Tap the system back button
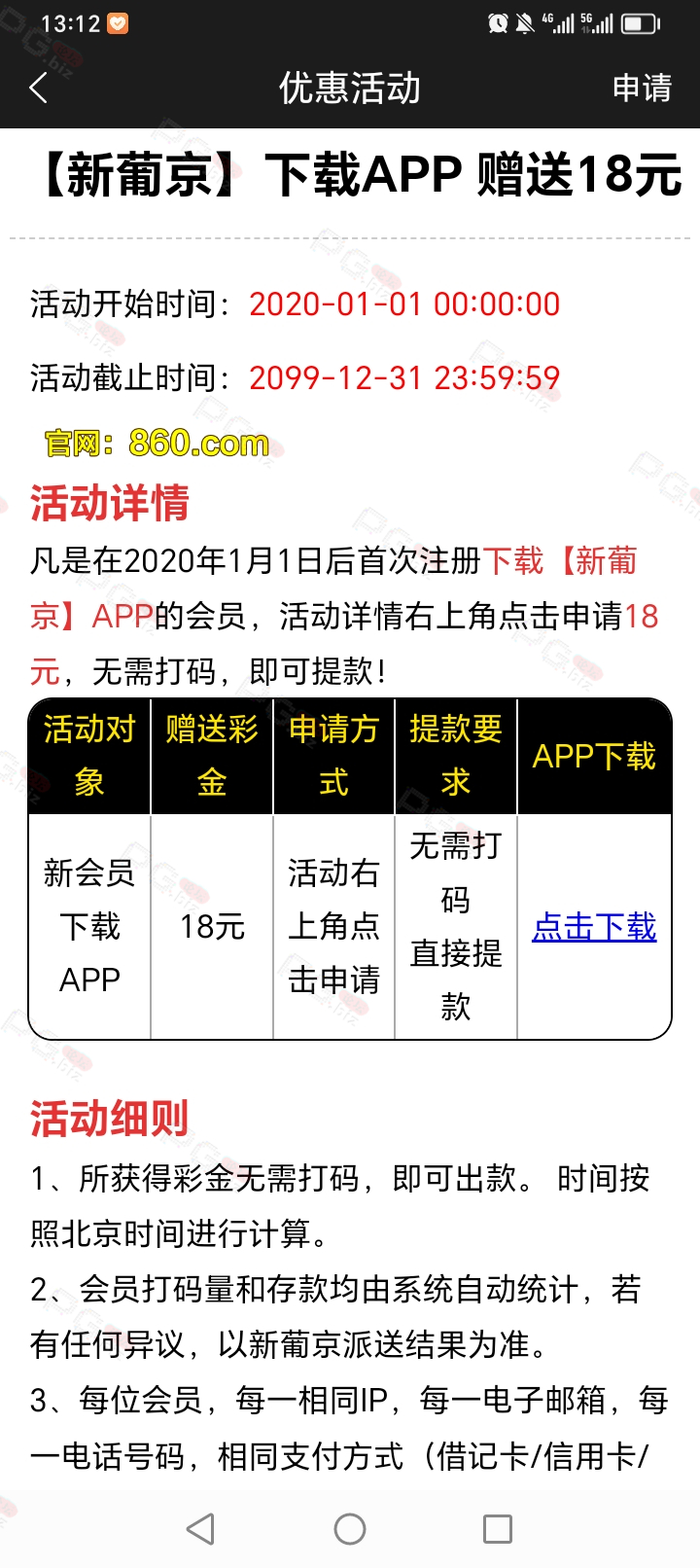 tap(201, 1529)
